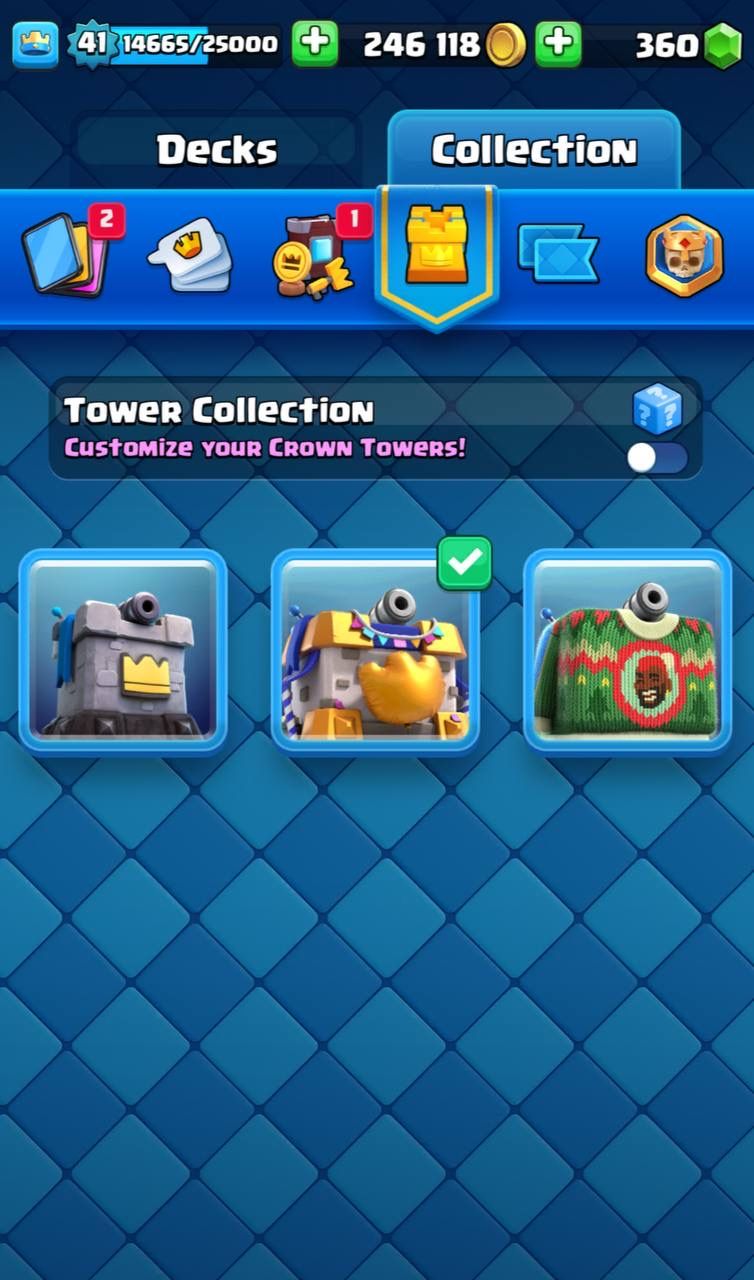Select the green Christmas sweater tower skin
Viewport: 754px width, 1280px height.
coord(627,650)
